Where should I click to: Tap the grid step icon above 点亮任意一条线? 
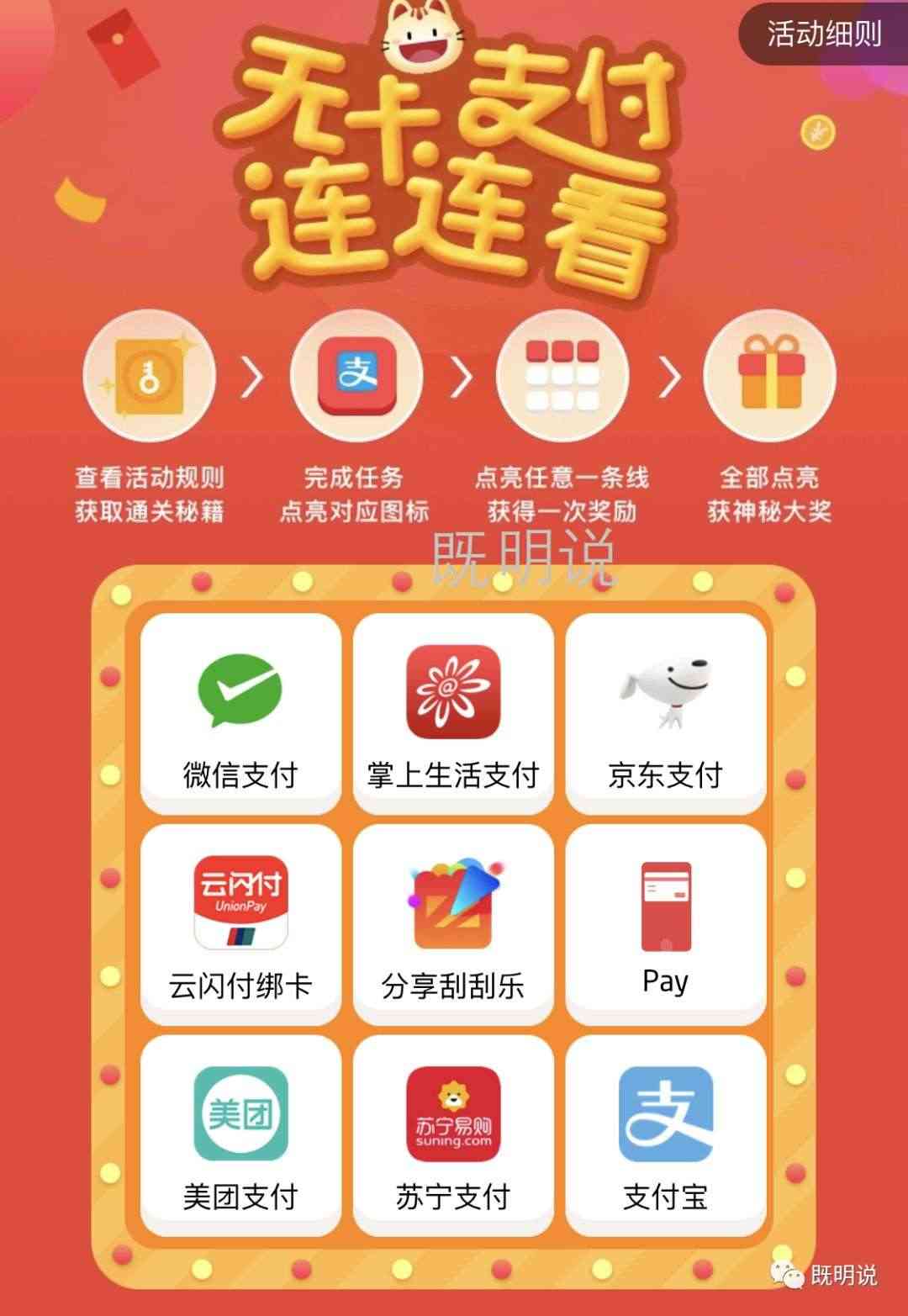(563, 377)
